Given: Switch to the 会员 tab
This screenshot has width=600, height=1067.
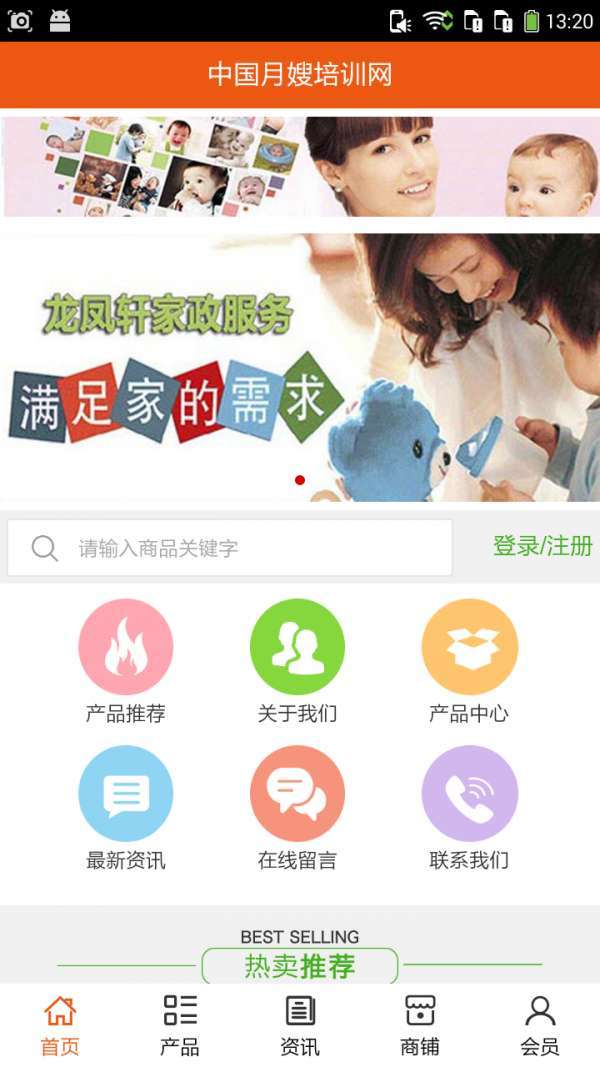Looking at the screenshot, I should tap(540, 1025).
